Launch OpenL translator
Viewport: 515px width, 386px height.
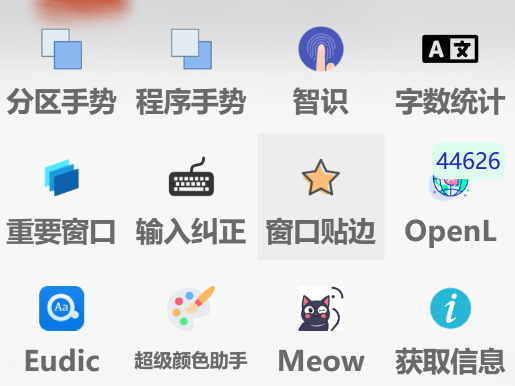(x=450, y=197)
